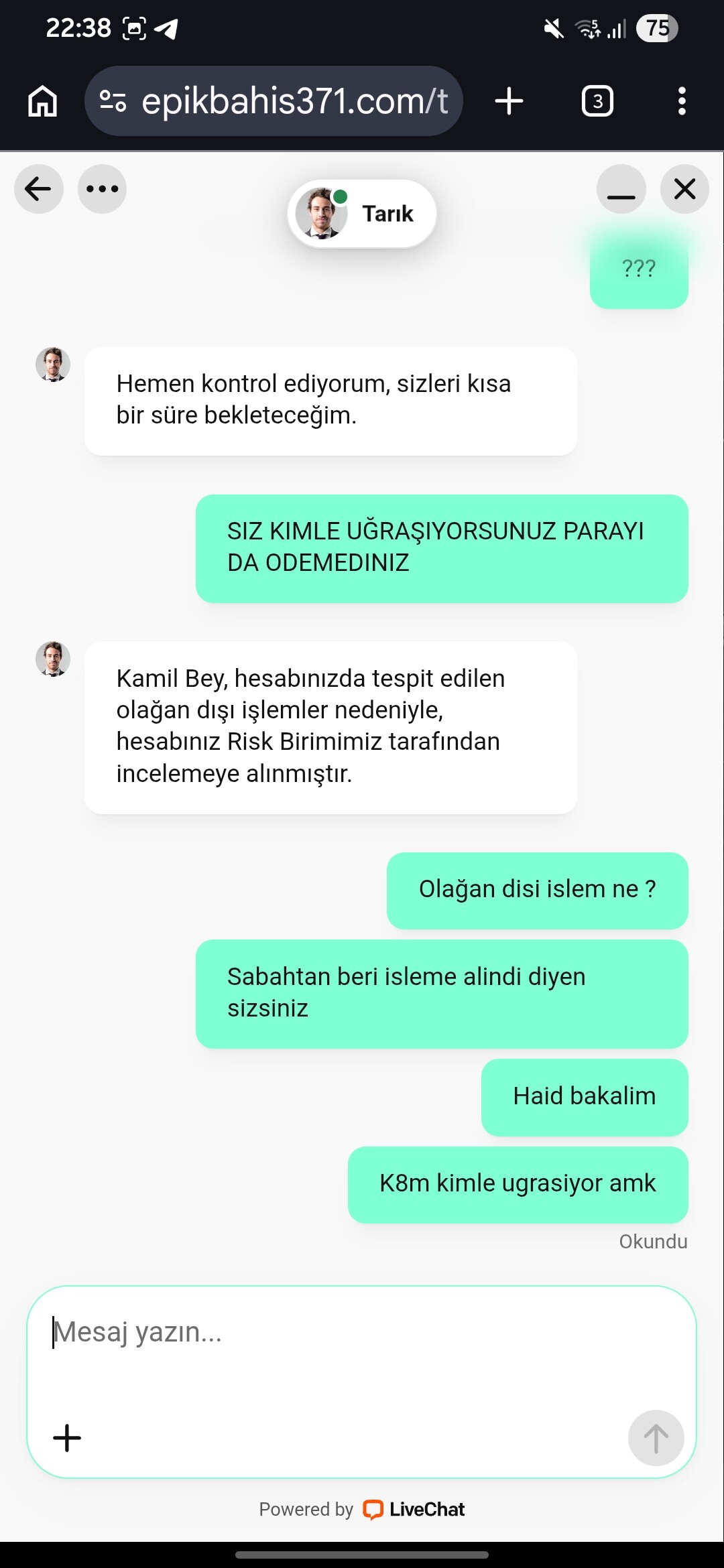The image size is (724, 1568).
Task: Open the chat options three-dot menu
Action: click(102, 189)
